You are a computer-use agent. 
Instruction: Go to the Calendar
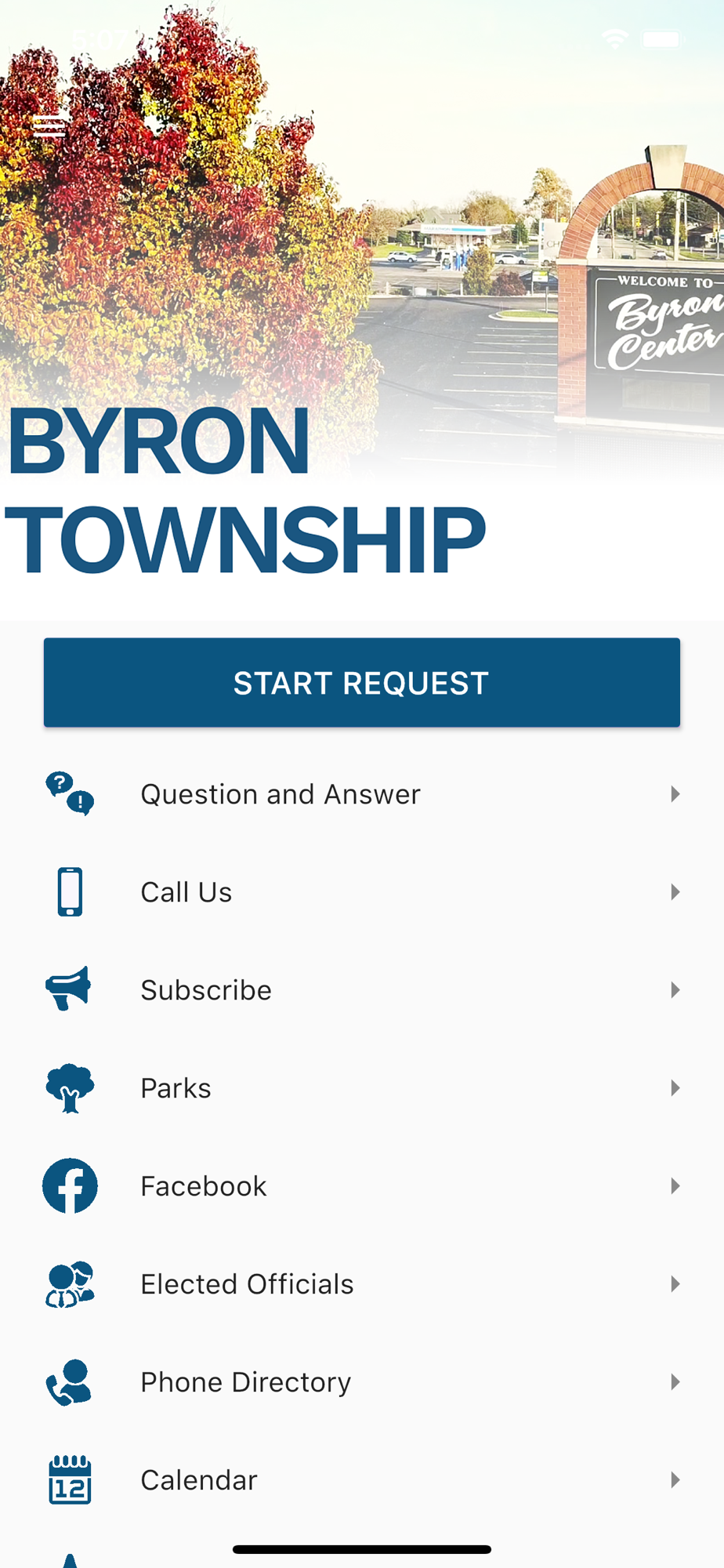[x=361, y=1480]
